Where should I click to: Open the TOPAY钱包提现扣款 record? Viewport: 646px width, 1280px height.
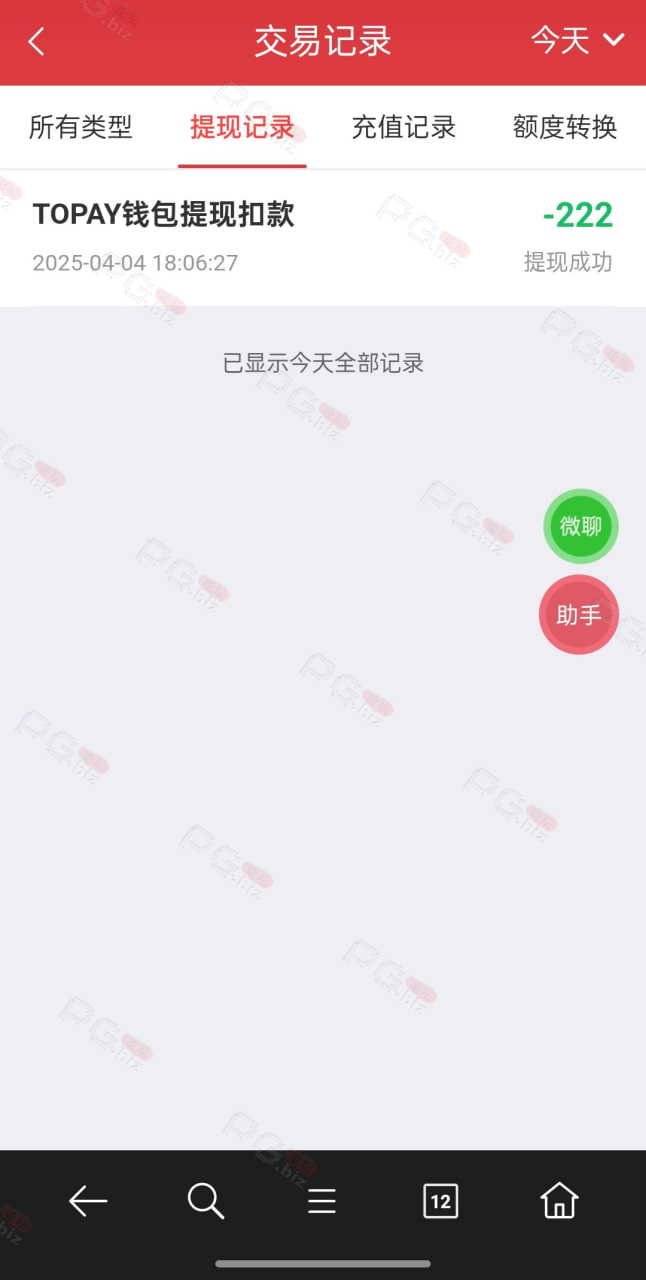click(x=323, y=238)
